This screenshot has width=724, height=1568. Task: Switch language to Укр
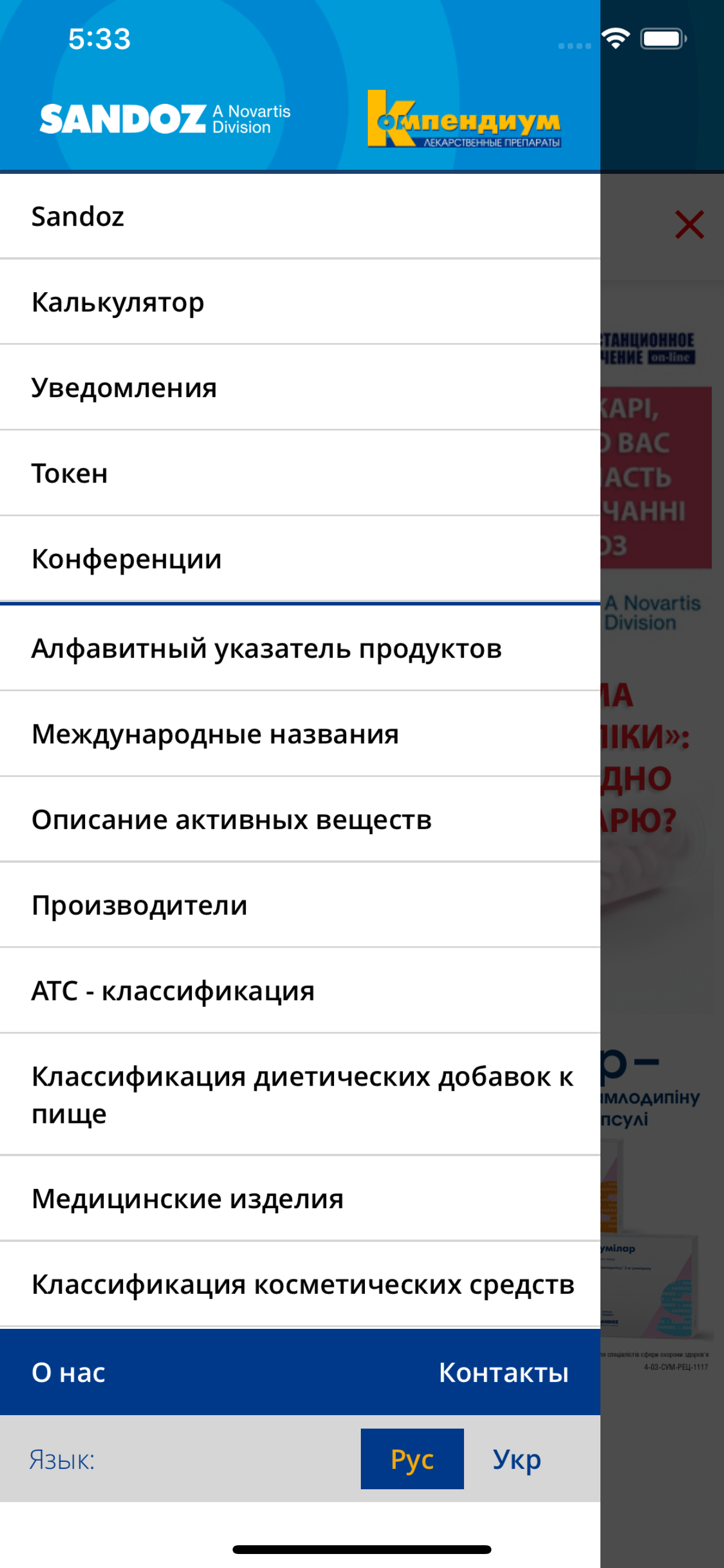point(516,1459)
